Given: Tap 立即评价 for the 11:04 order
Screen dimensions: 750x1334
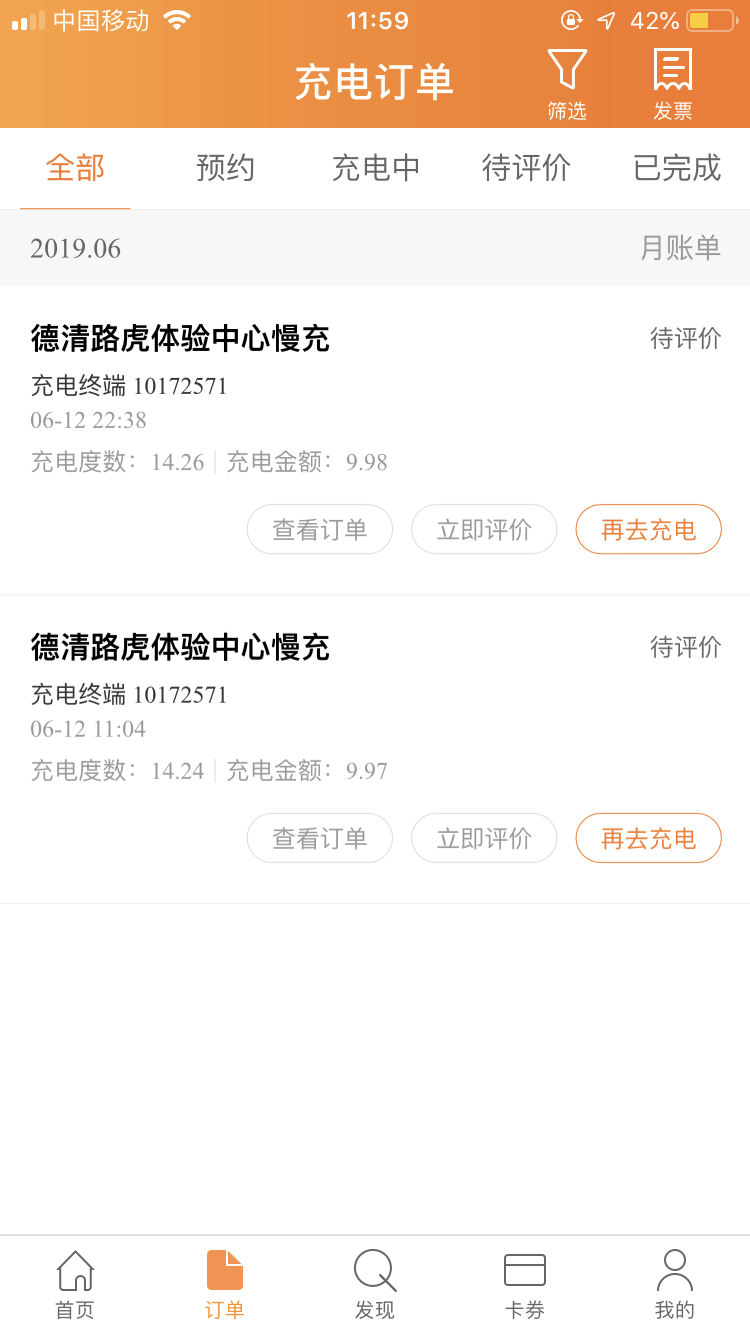Looking at the screenshot, I should [484, 838].
